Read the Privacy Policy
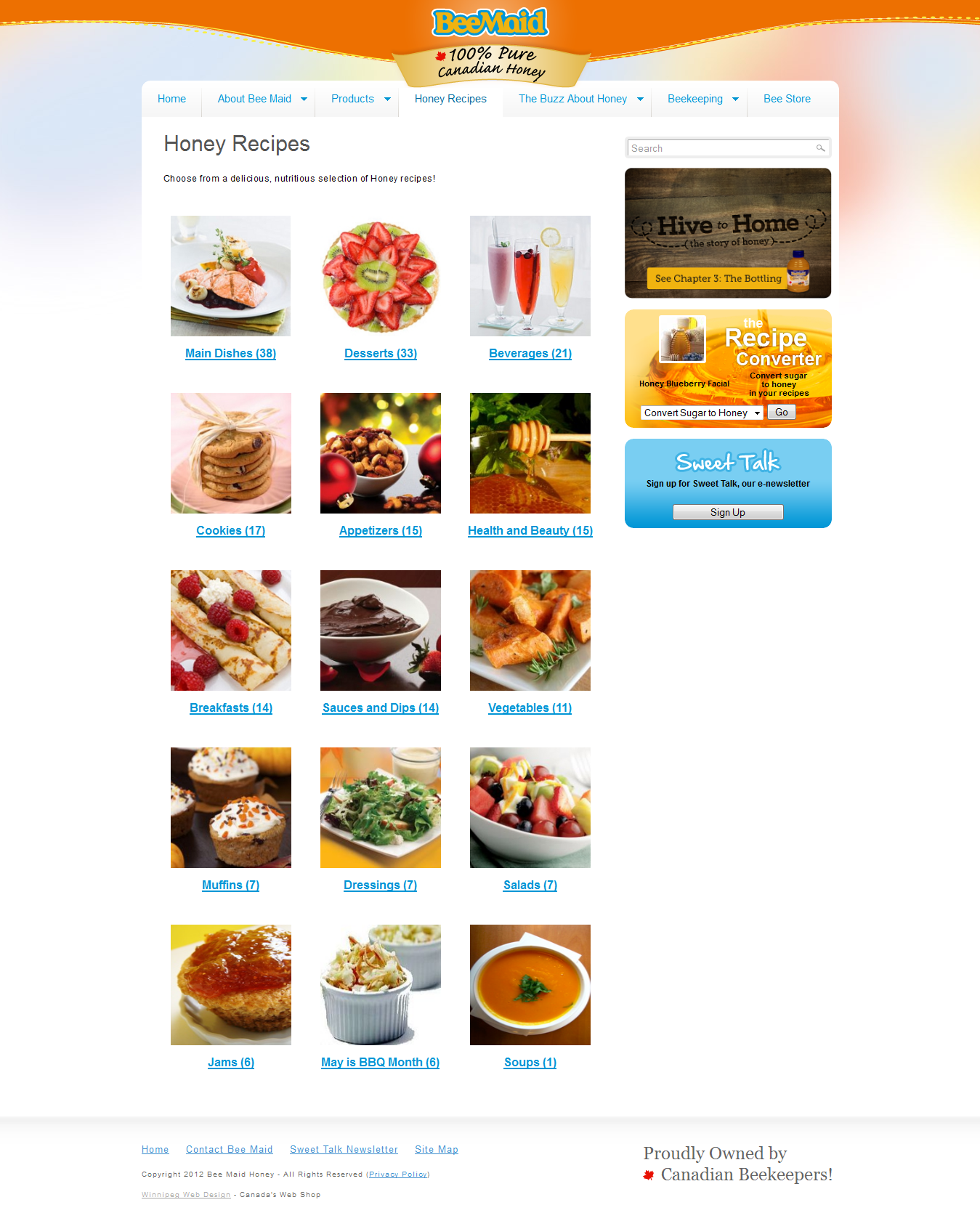This screenshot has width=980, height=1221. click(398, 1175)
